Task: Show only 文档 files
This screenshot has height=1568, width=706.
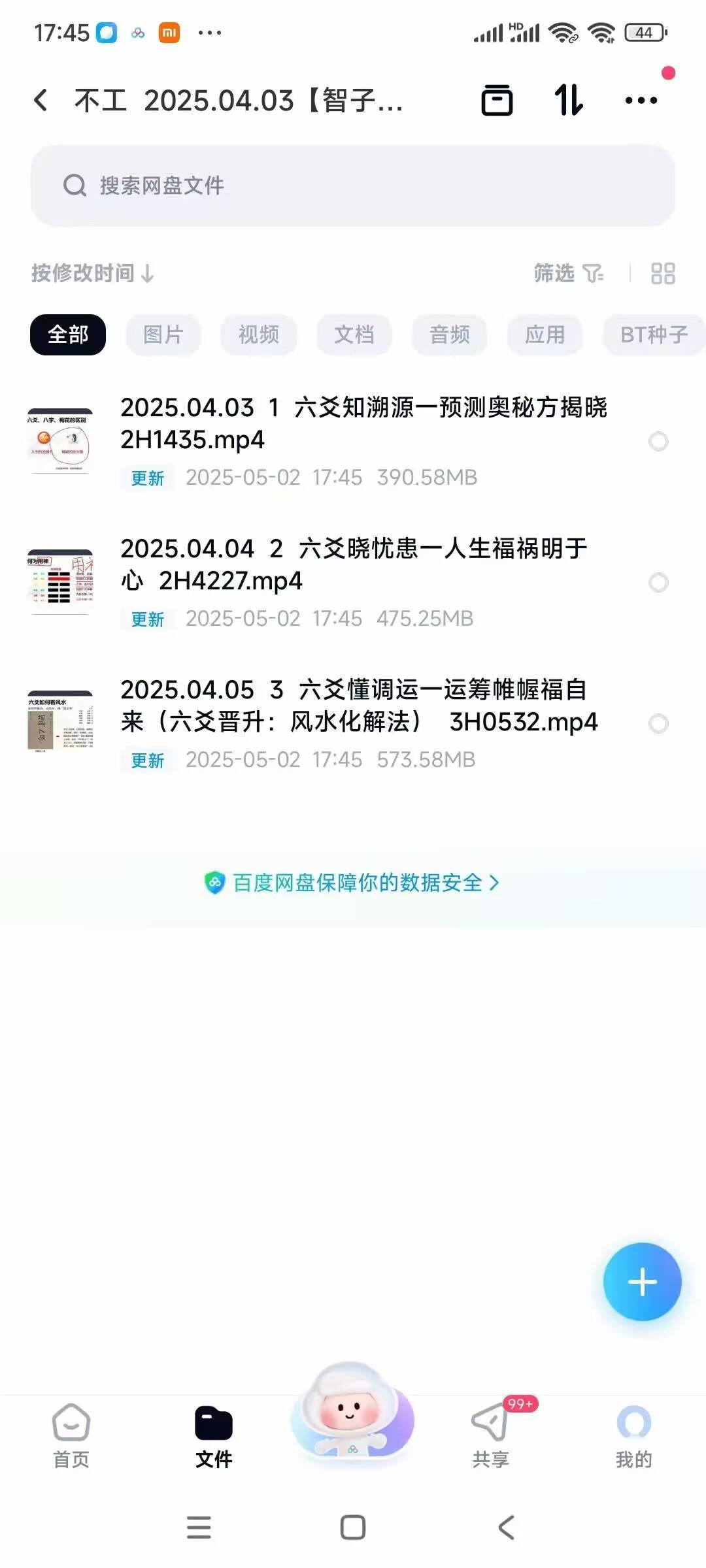Action: (354, 335)
